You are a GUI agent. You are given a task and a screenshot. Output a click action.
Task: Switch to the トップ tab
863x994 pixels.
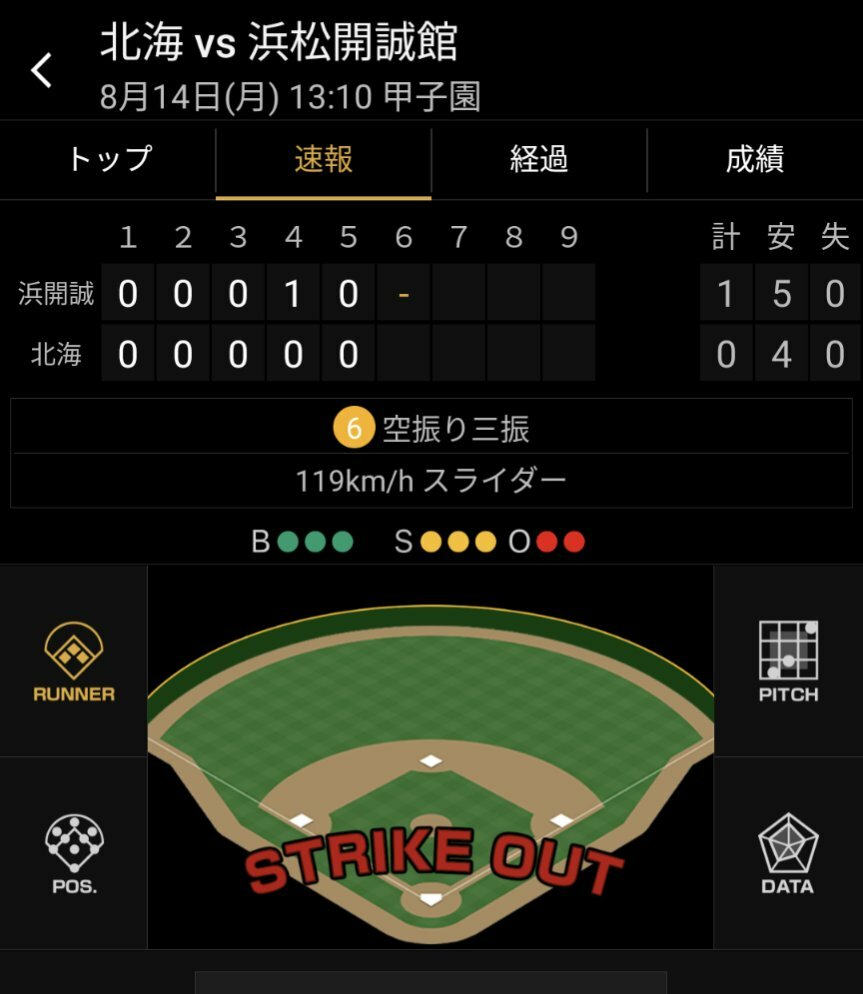tap(109, 160)
